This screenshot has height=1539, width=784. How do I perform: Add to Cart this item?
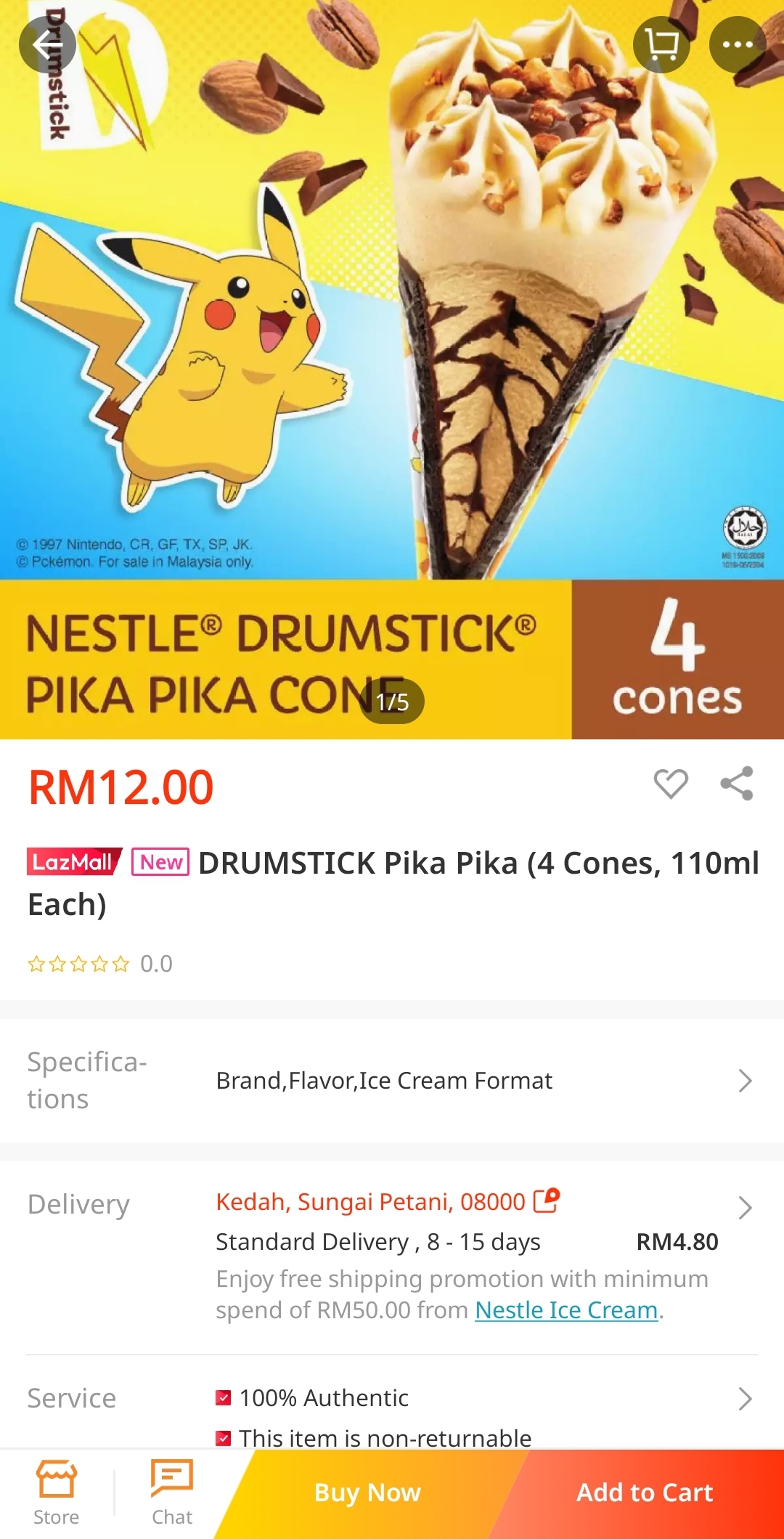point(645,1493)
